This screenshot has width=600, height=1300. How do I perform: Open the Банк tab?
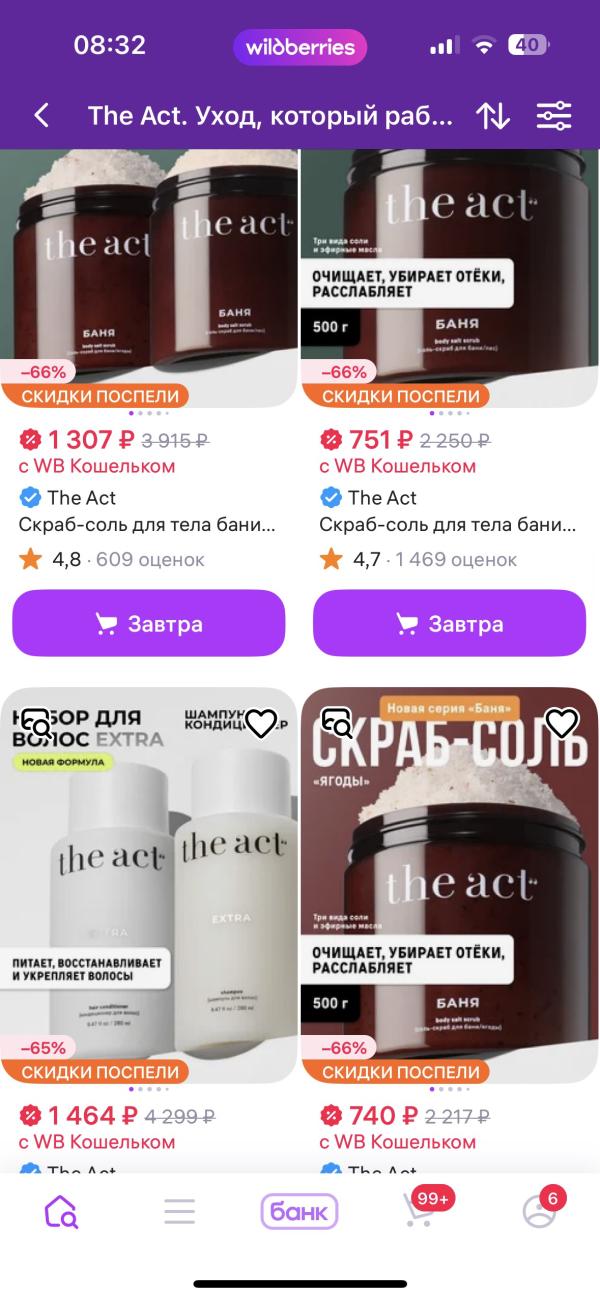(299, 1212)
